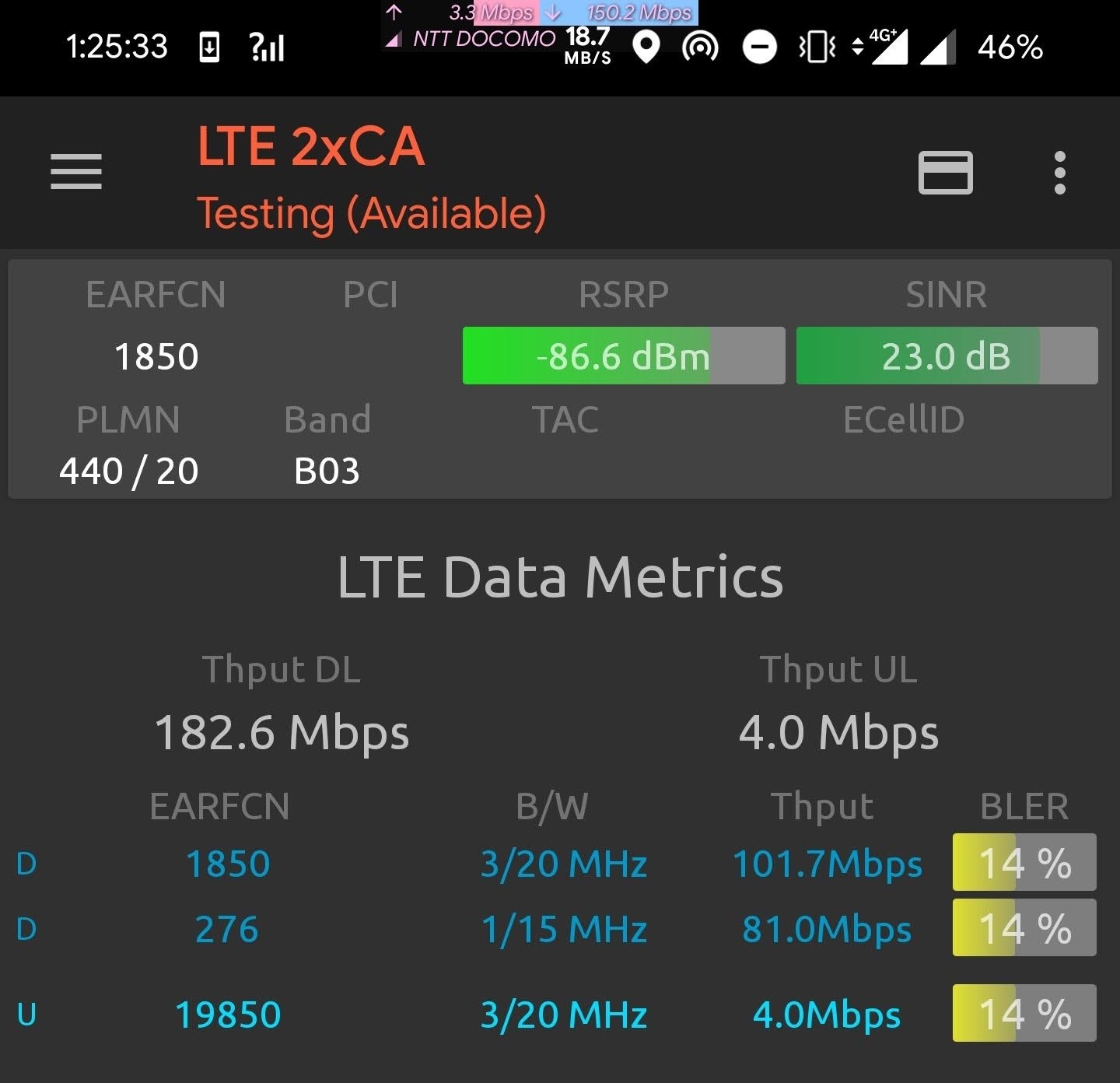Image resolution: width=1120 pixels, height=1083 pixels.
Task: Open the hamburger navigation drawer
Action: coord(76,172)
